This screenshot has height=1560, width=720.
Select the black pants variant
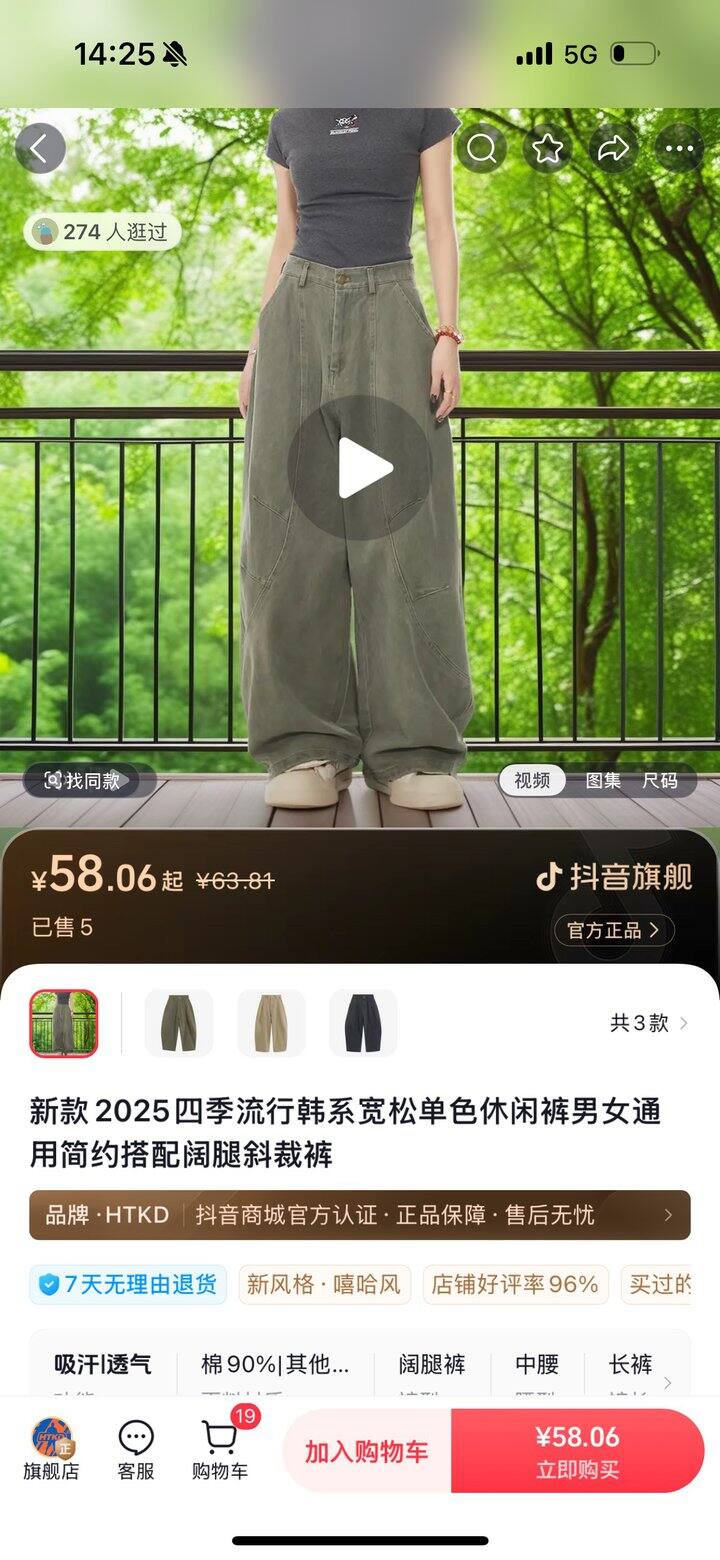click(x=363, y=1023)
